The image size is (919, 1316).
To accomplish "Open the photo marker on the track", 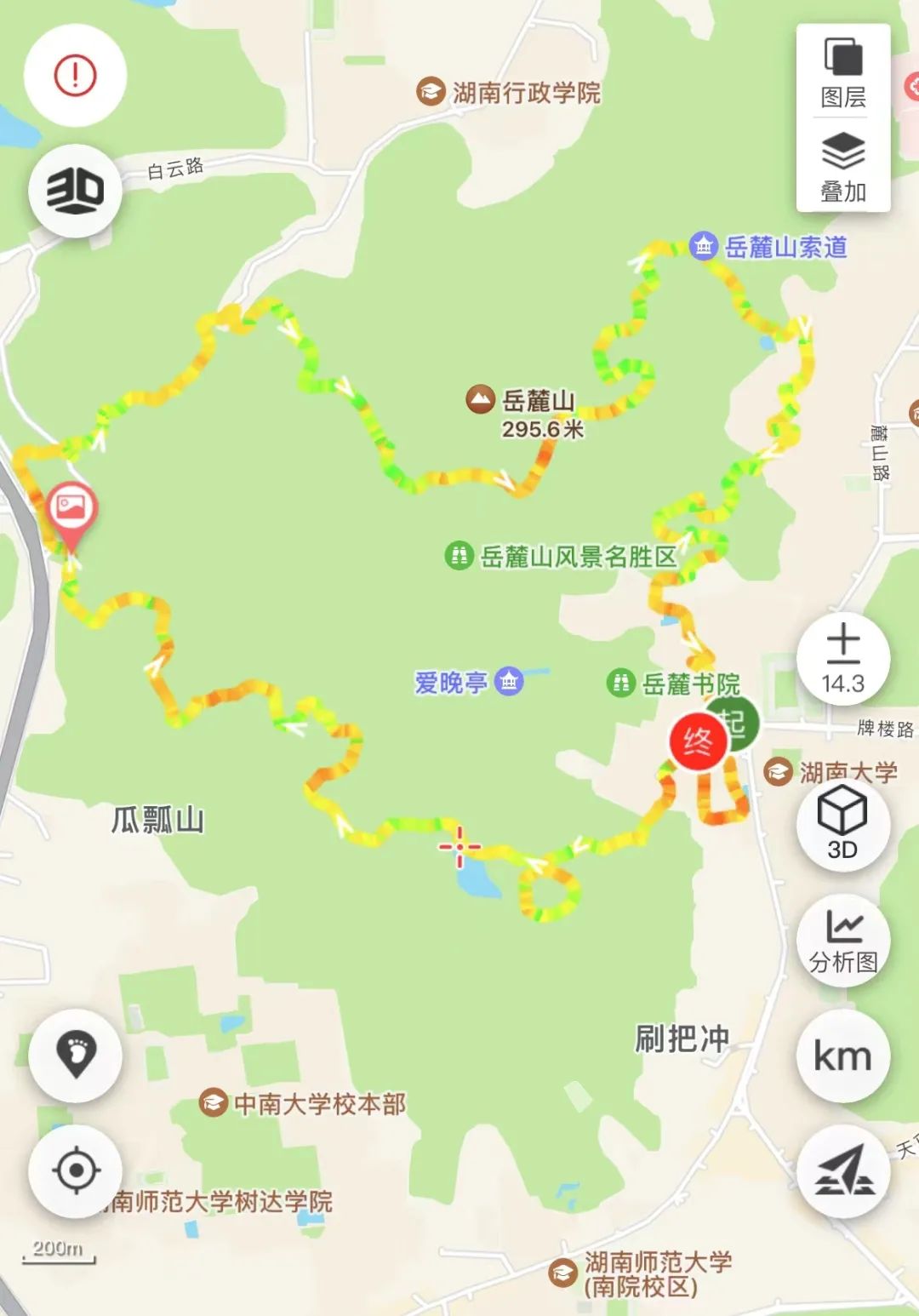I will 71,511.
